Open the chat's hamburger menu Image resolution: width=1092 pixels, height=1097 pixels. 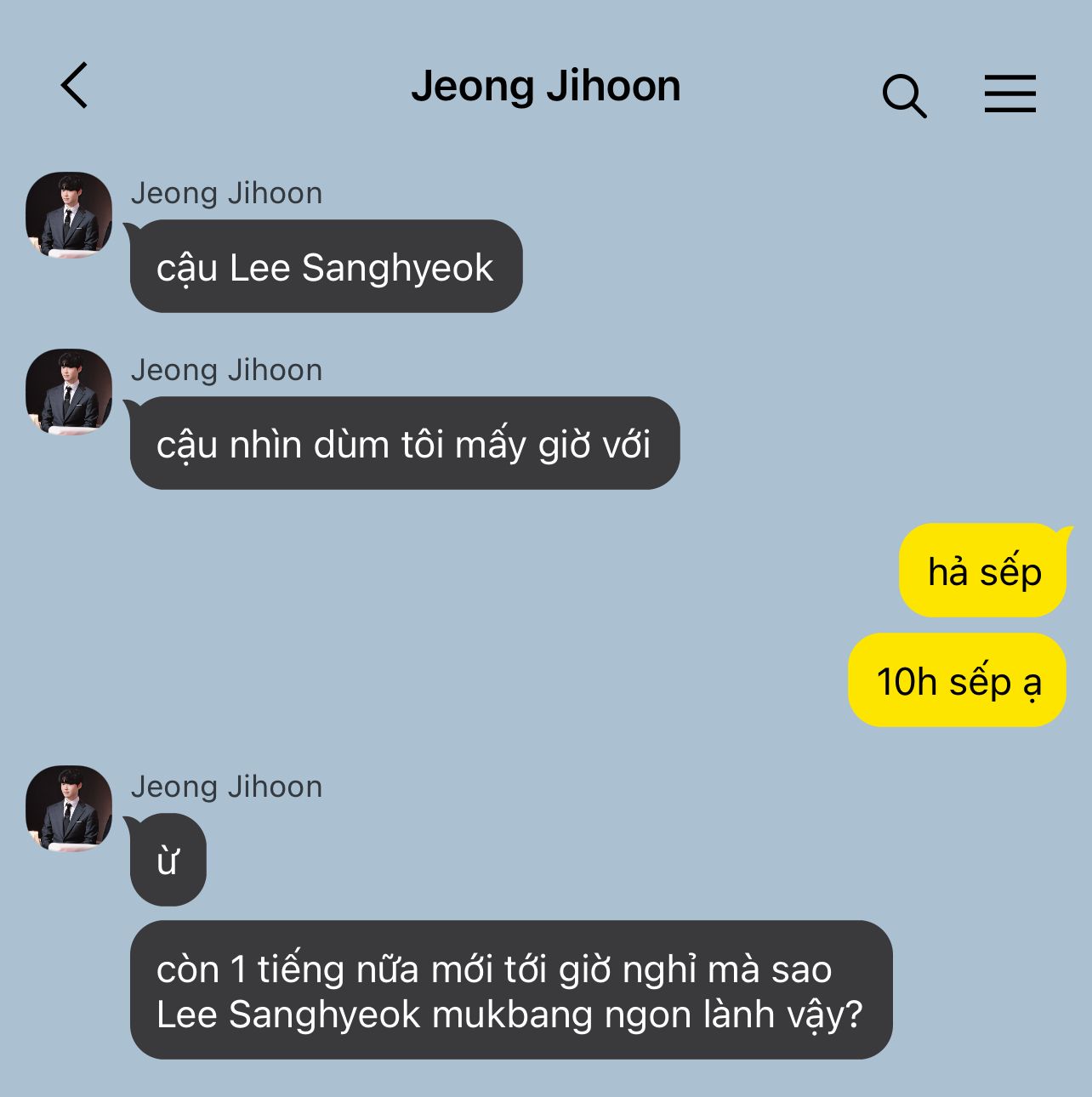pyautogui.click(x=1010, y=94)
